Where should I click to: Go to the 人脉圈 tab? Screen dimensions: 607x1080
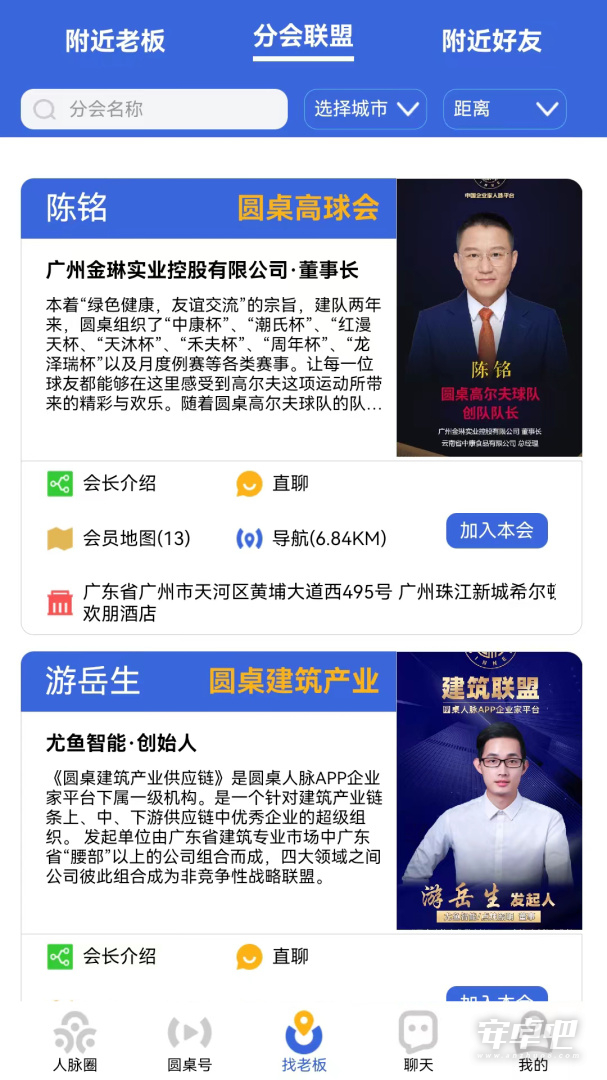(x=75, y=1041)
